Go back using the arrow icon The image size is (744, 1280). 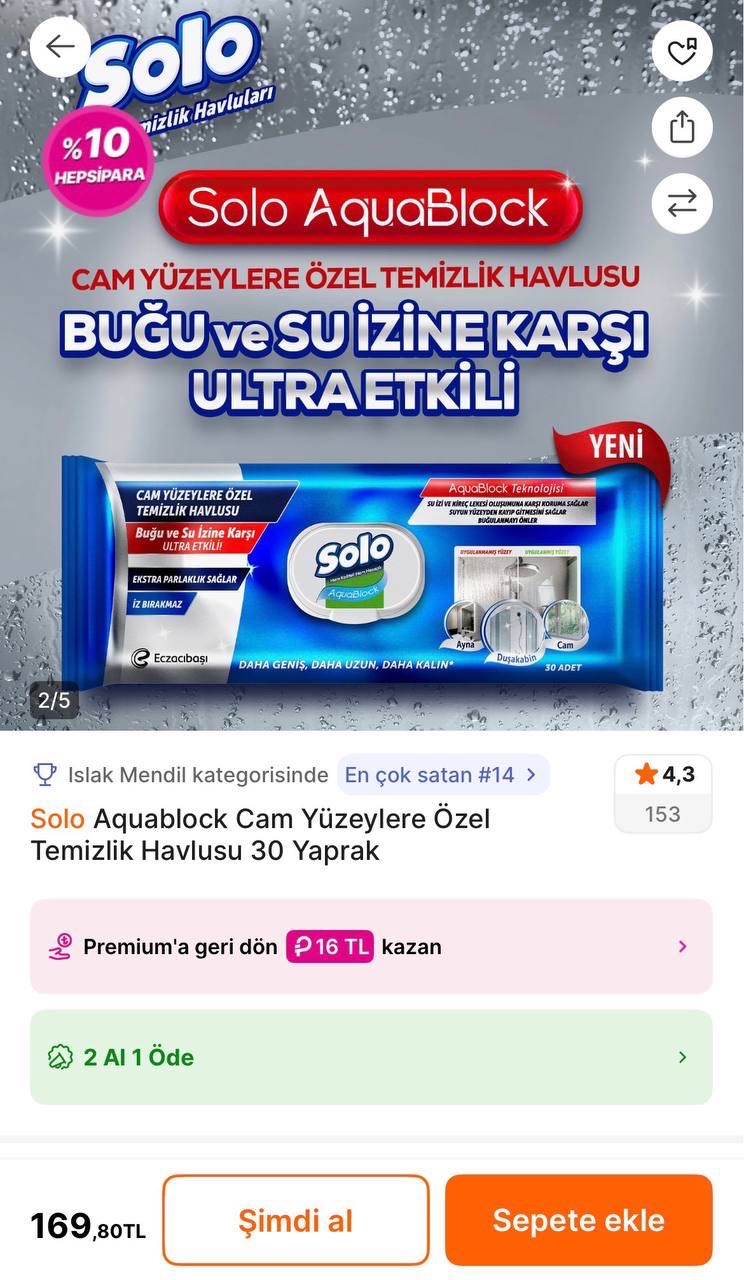click(x=60, y=47)
